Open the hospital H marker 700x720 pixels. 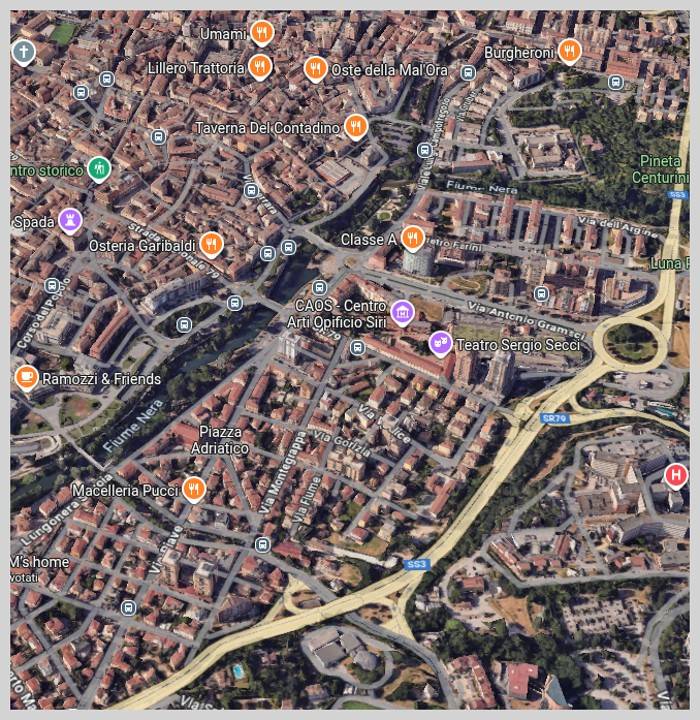[677, 474]
